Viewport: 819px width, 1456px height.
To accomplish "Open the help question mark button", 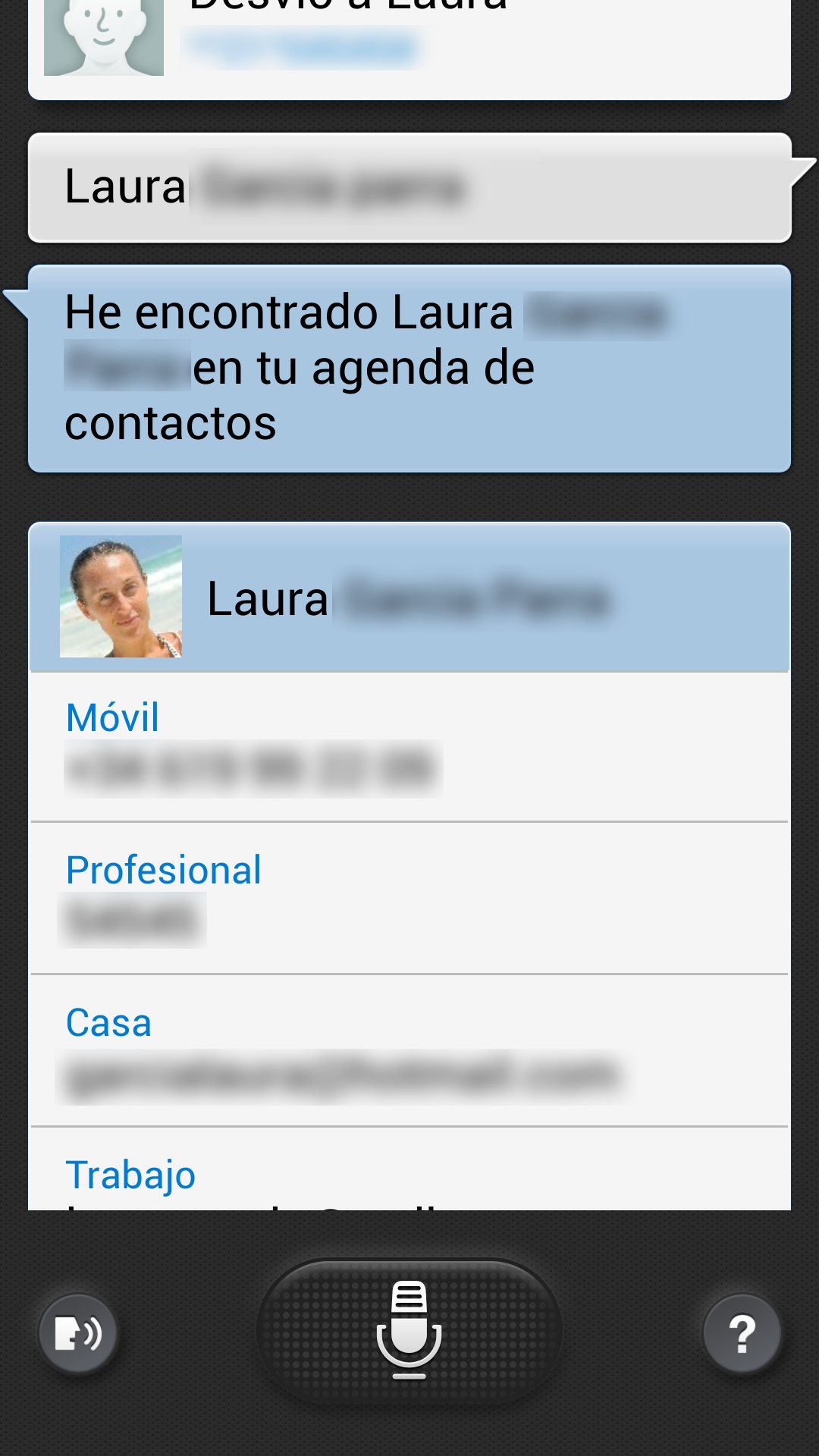I will 742,1333.
